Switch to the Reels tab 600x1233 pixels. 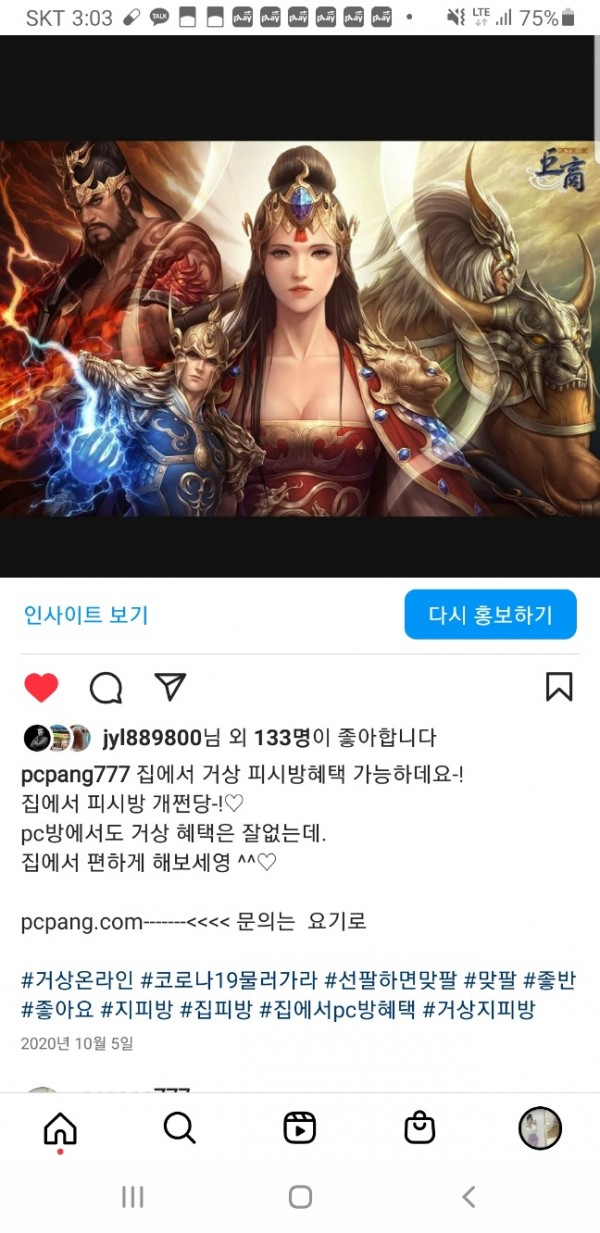pyautogui.click(x=300, y=1128)
